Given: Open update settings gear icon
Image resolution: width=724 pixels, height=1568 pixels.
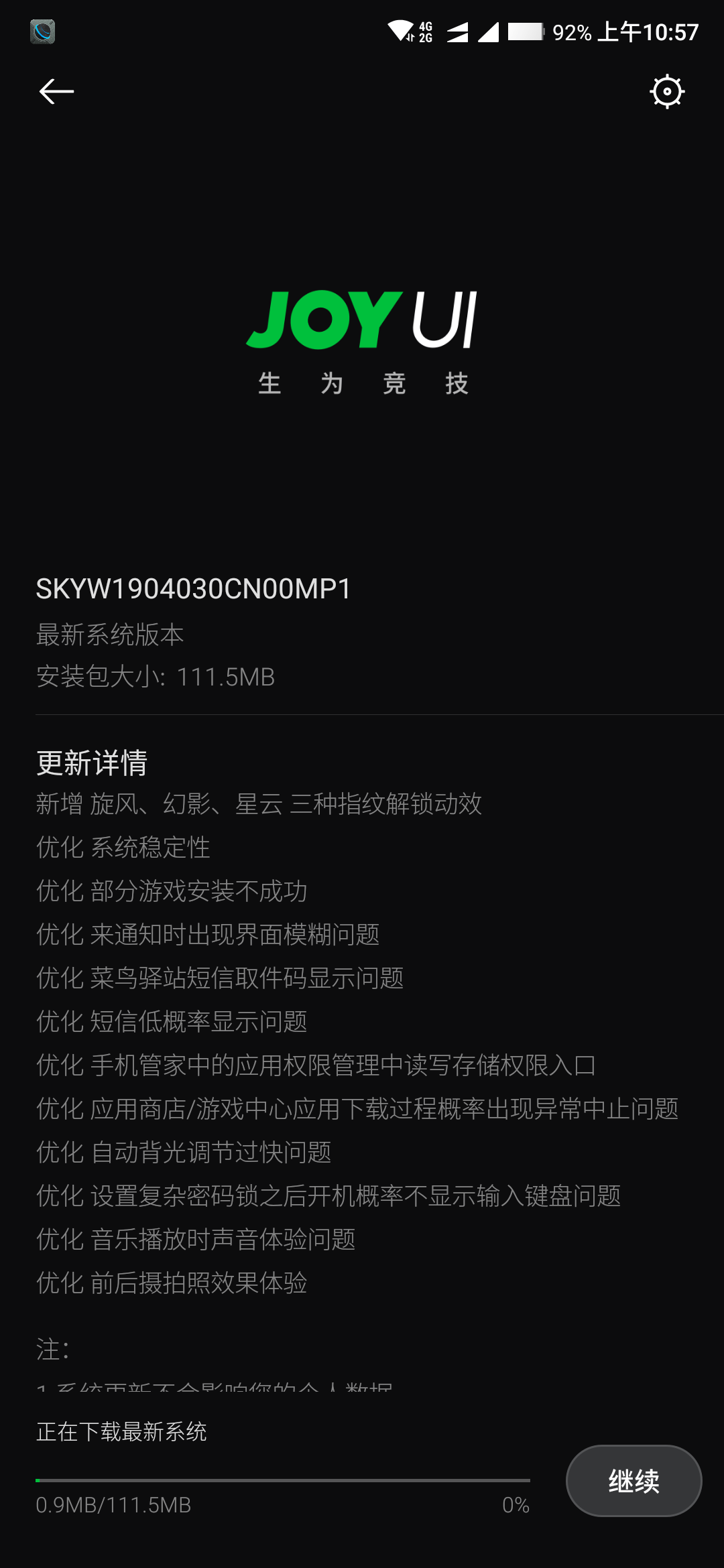Looking at the screenshot, I should point(667,92).
